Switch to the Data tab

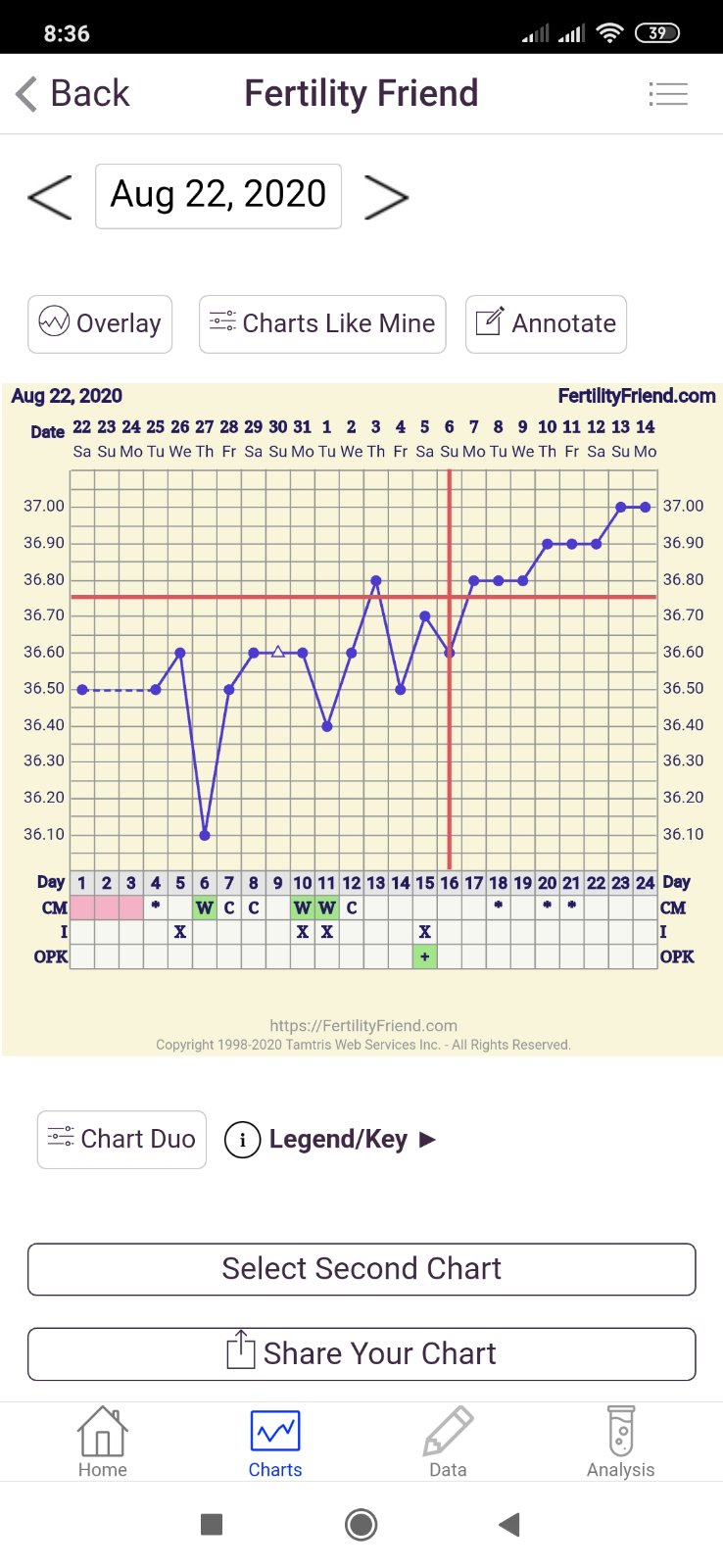pyautogui.click(x=448, y=1442)
